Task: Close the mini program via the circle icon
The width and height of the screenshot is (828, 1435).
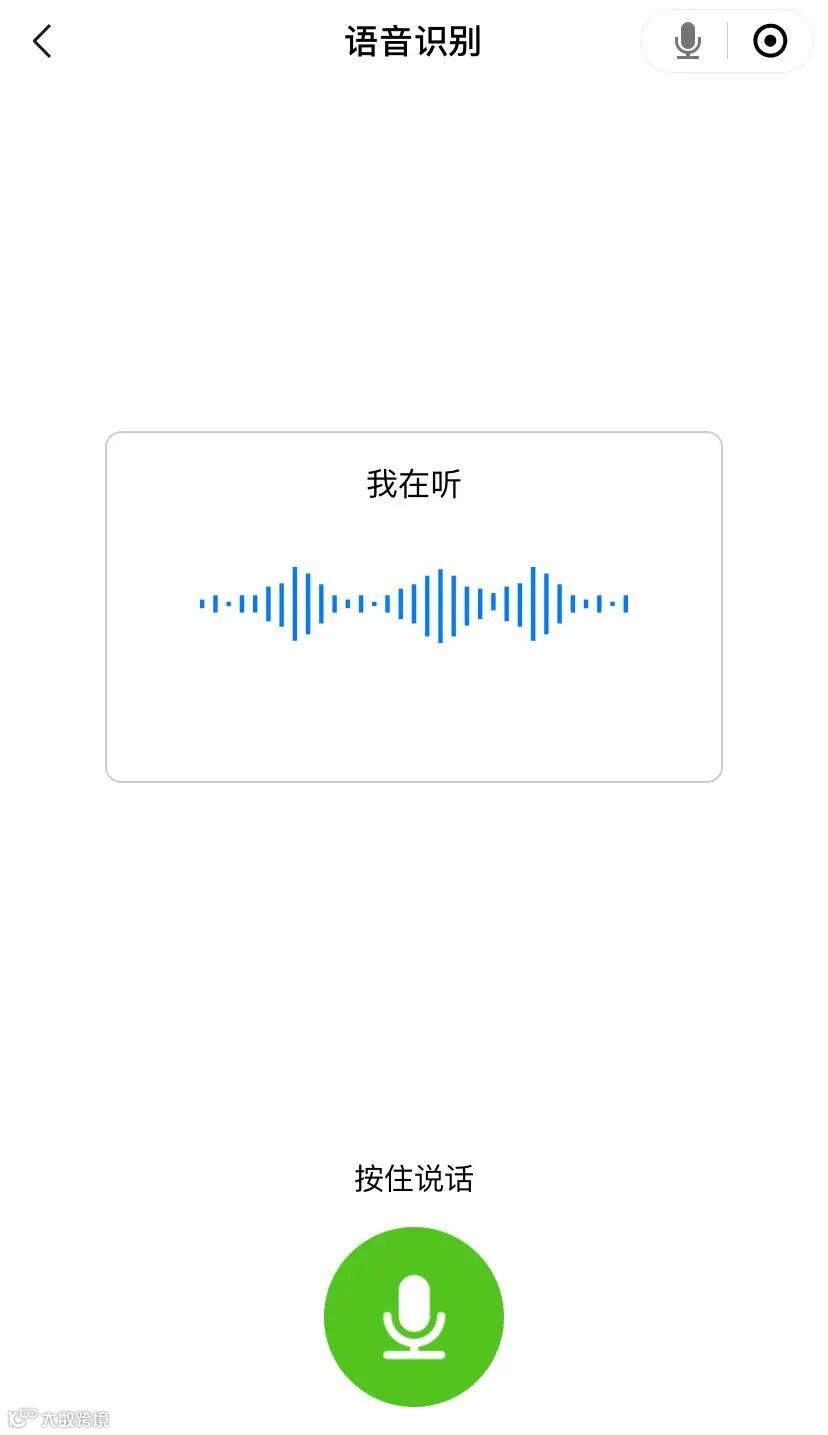Action: [769, 42]
